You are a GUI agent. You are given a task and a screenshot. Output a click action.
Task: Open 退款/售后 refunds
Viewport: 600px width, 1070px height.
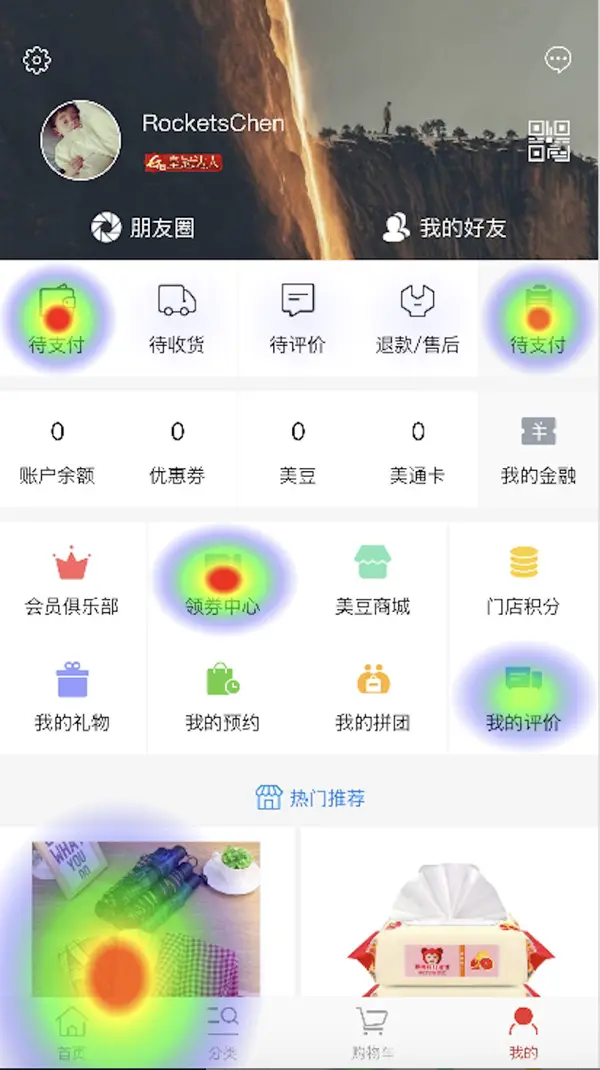click(417, 318)
